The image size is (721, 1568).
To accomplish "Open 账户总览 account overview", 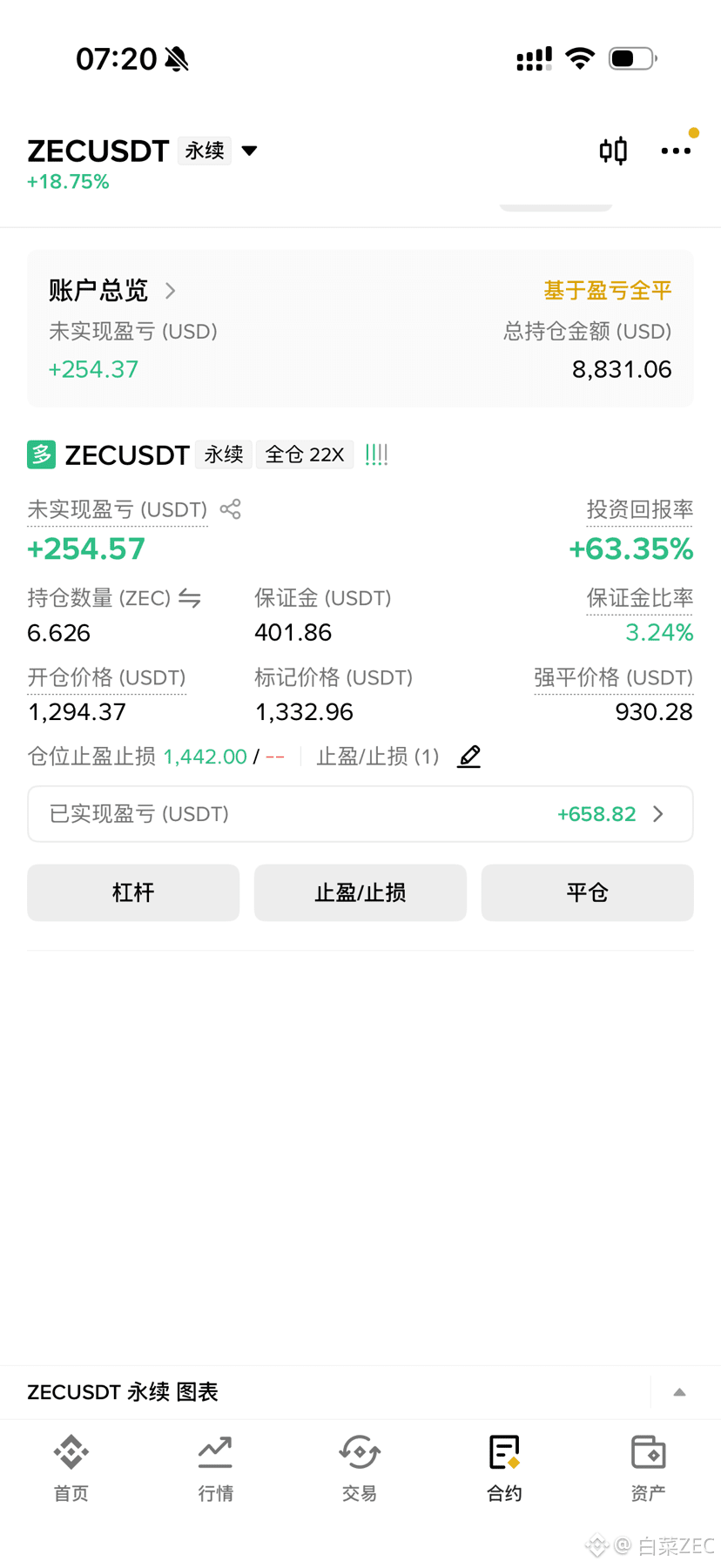I will [112, 290].
